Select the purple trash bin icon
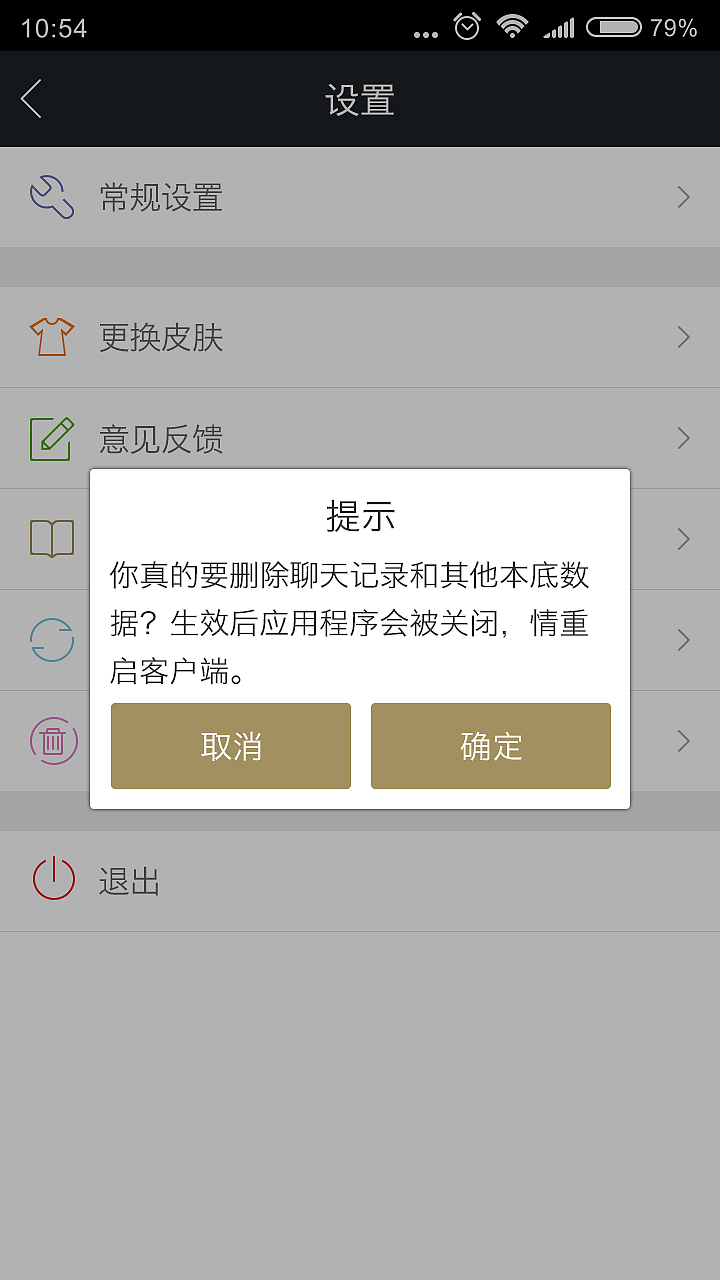 (54, 740)
